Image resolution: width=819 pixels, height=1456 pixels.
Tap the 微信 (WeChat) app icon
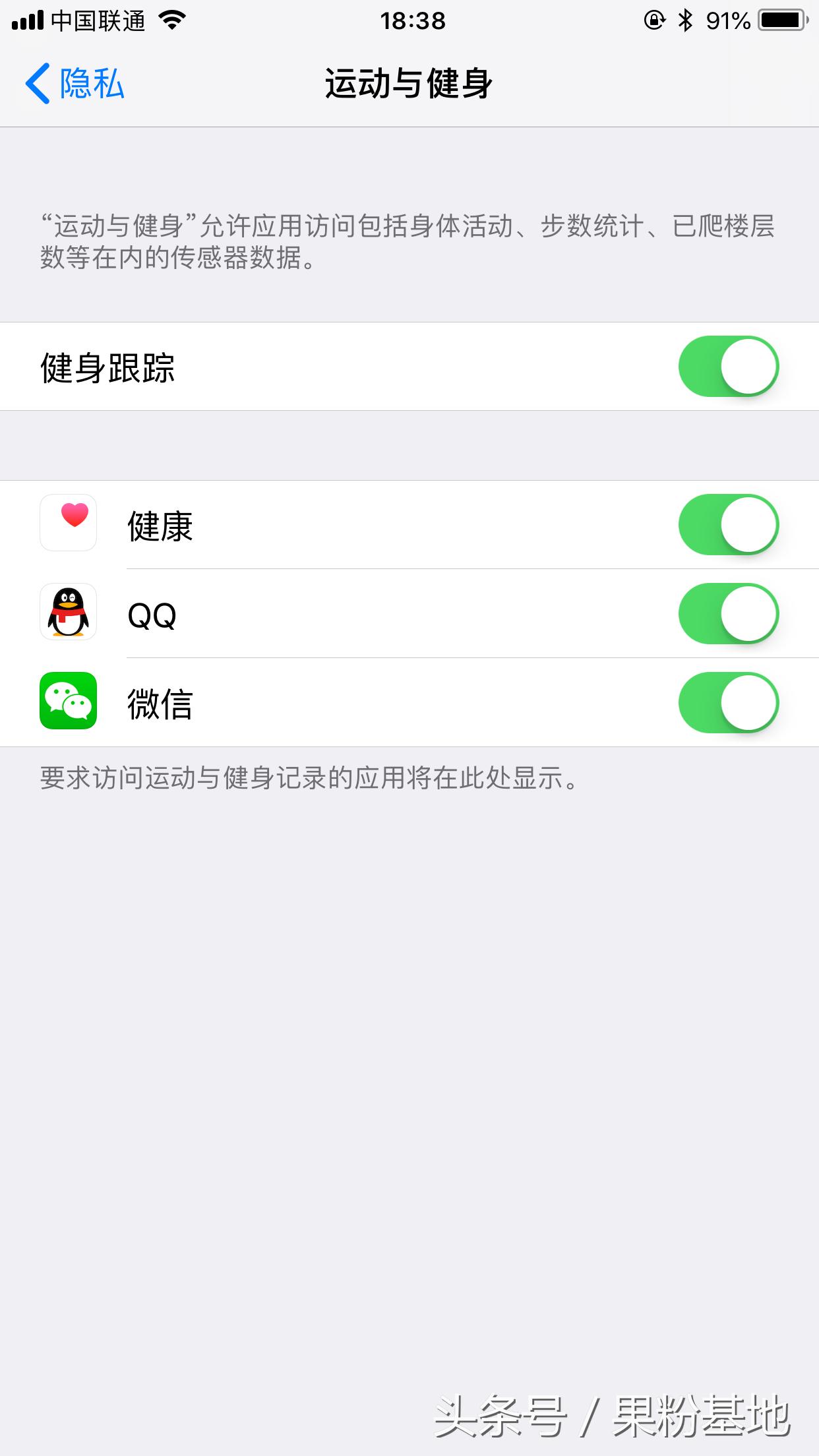point(68,702)
